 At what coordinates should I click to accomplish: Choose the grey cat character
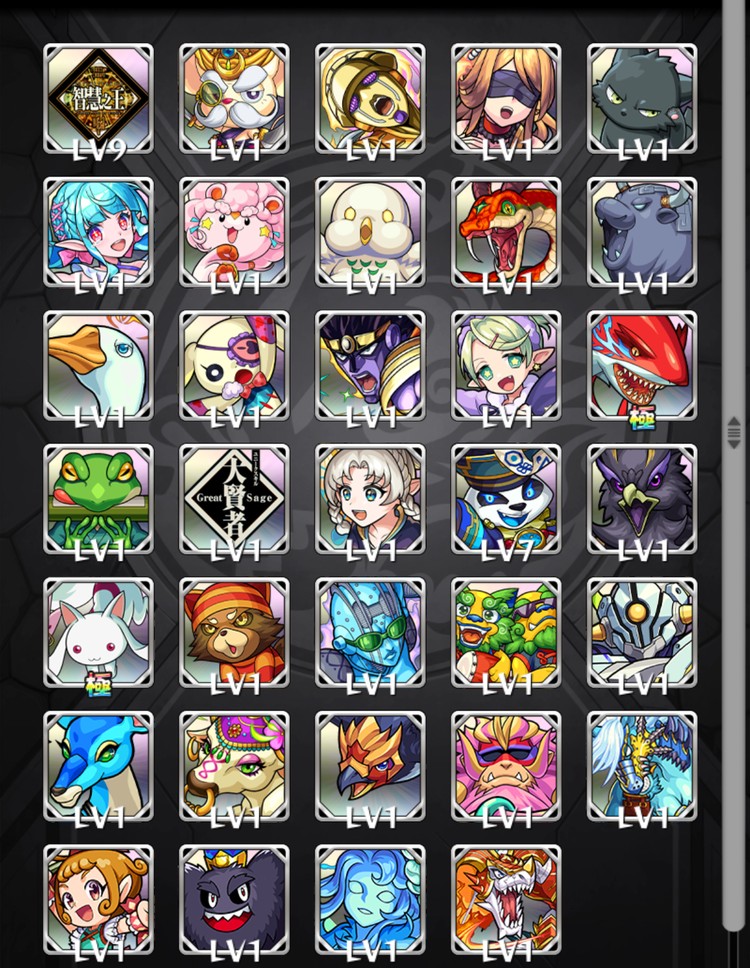pyautogui.click(x=642, y=98)
